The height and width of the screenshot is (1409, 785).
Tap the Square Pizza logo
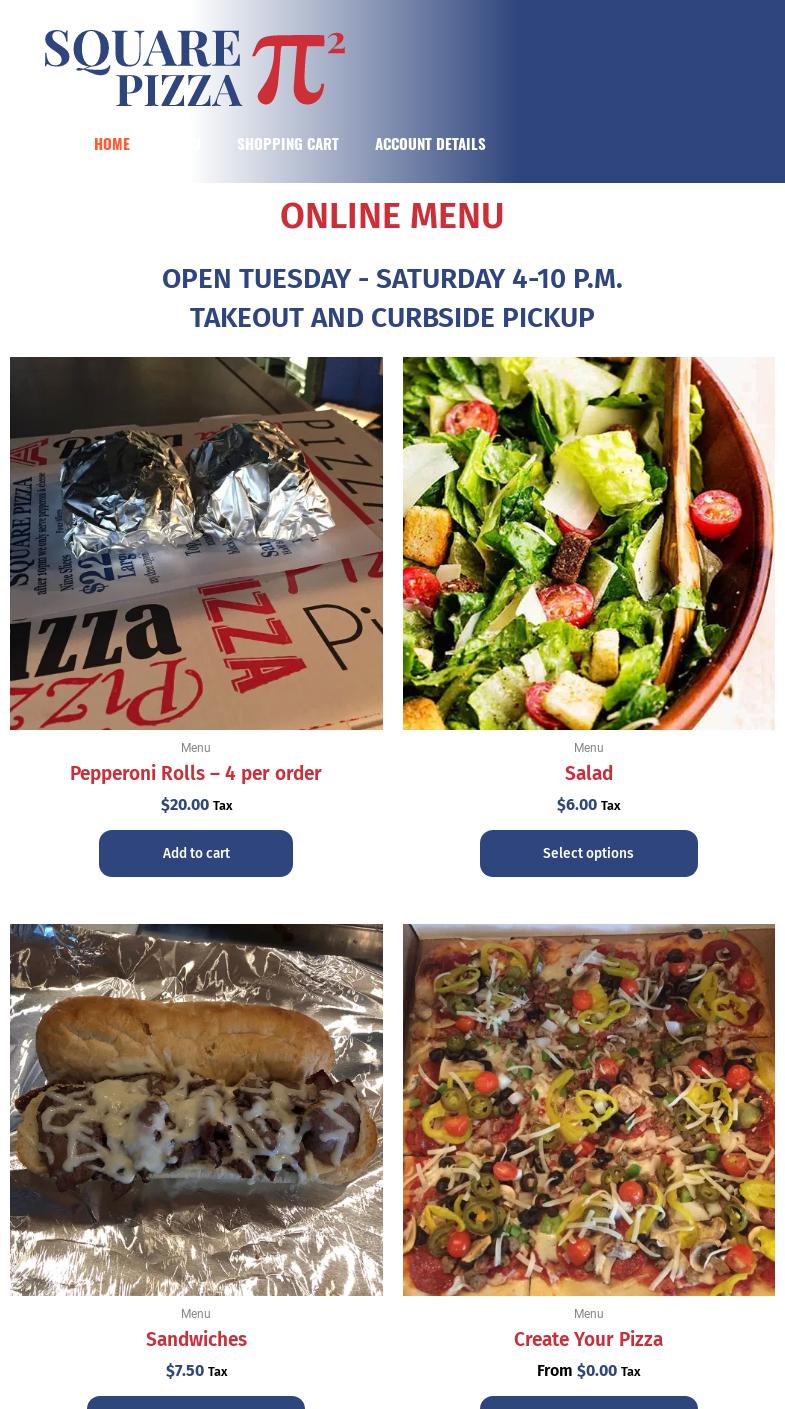195,68
